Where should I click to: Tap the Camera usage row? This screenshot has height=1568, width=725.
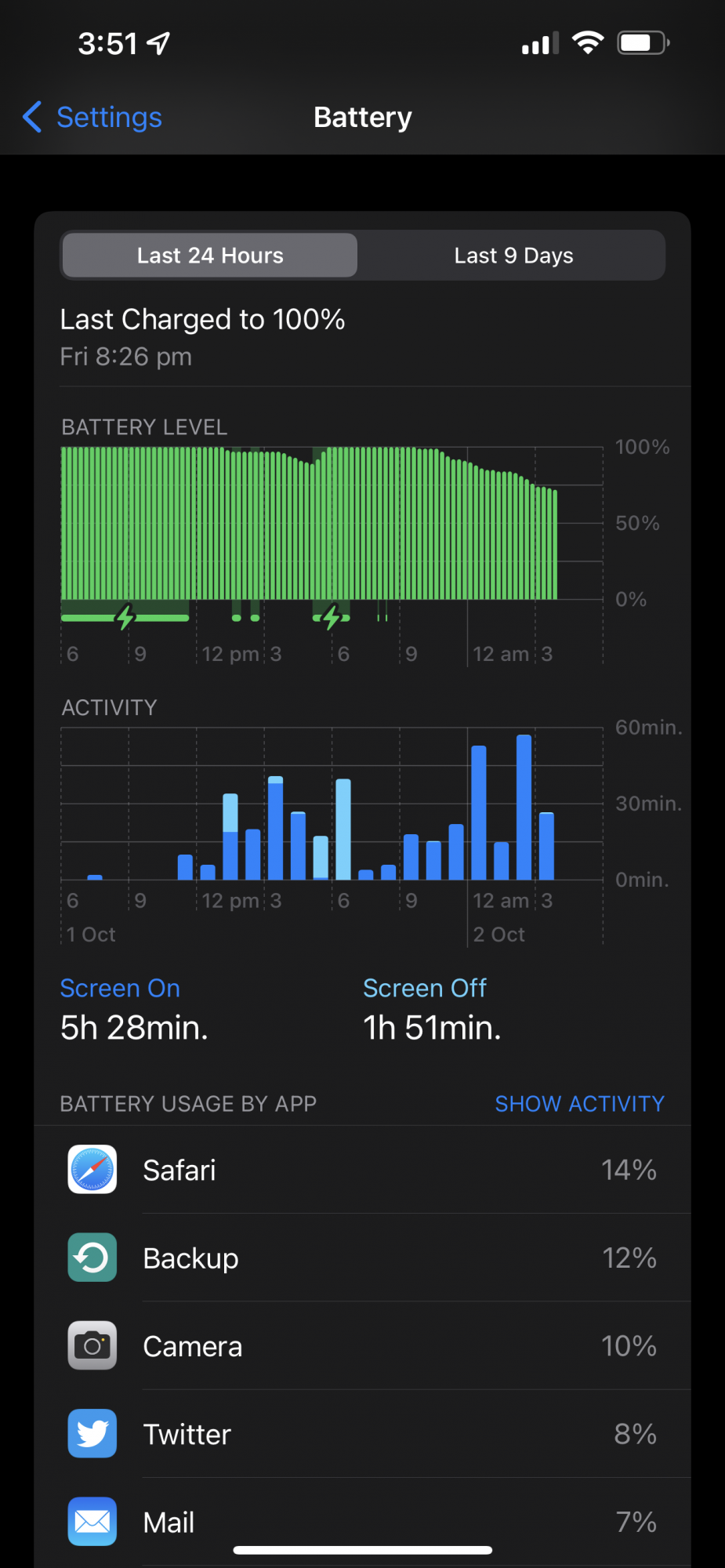pyautogui.click(x=362, y=1346)
